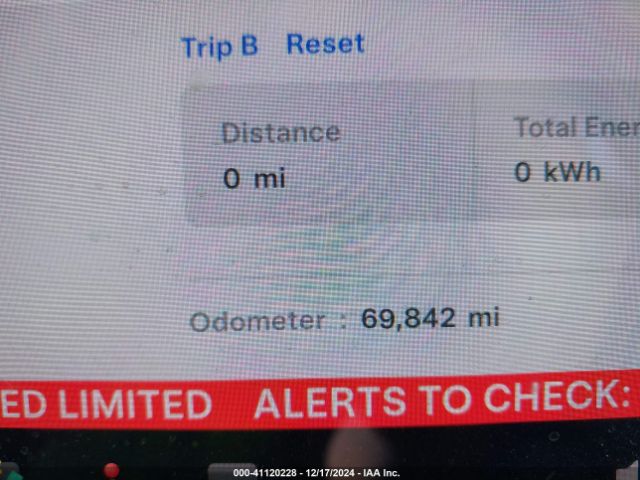Reset the Trip B counter

coord(325,45)
